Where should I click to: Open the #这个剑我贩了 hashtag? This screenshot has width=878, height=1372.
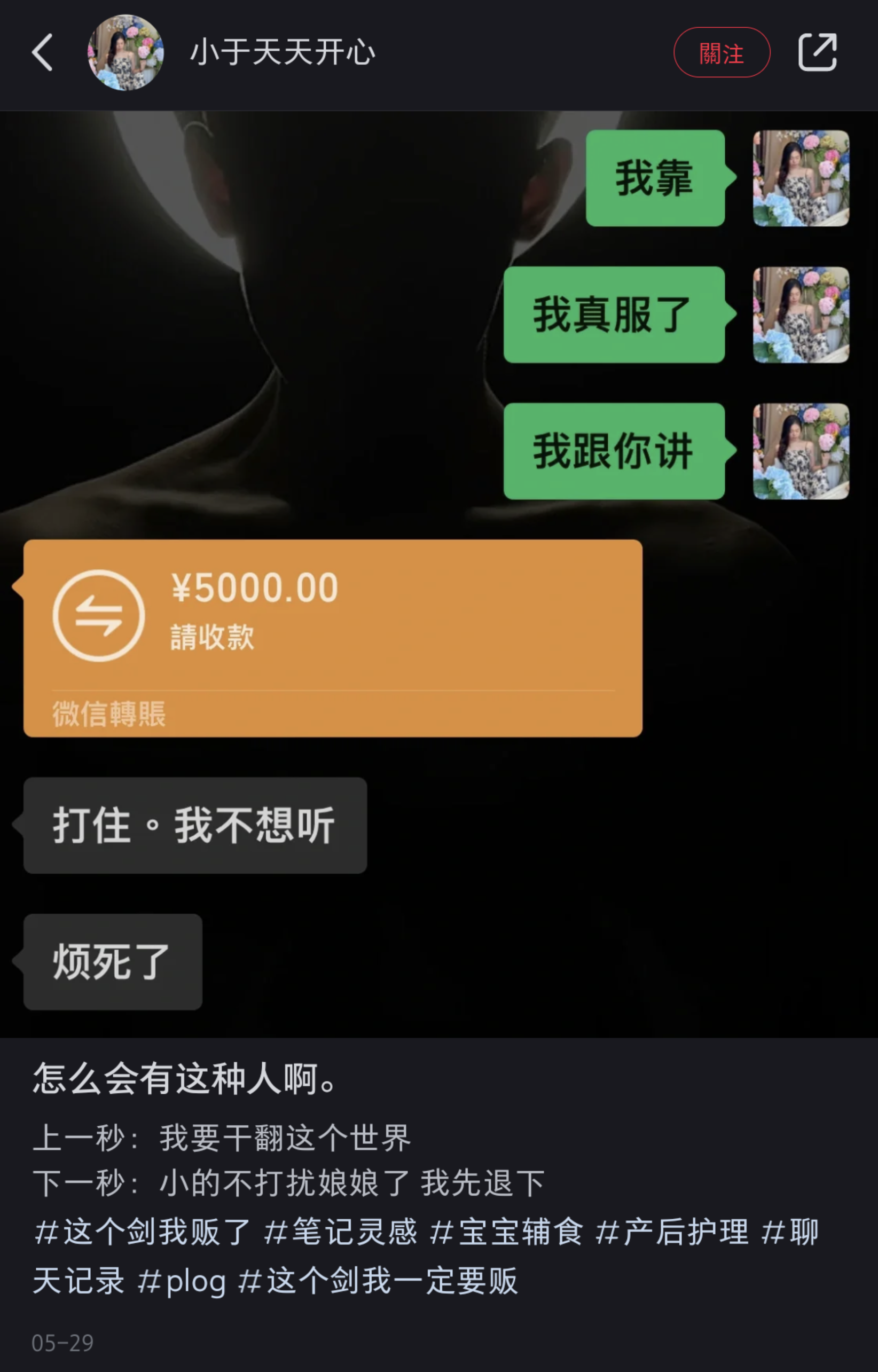coord(143,1233)
